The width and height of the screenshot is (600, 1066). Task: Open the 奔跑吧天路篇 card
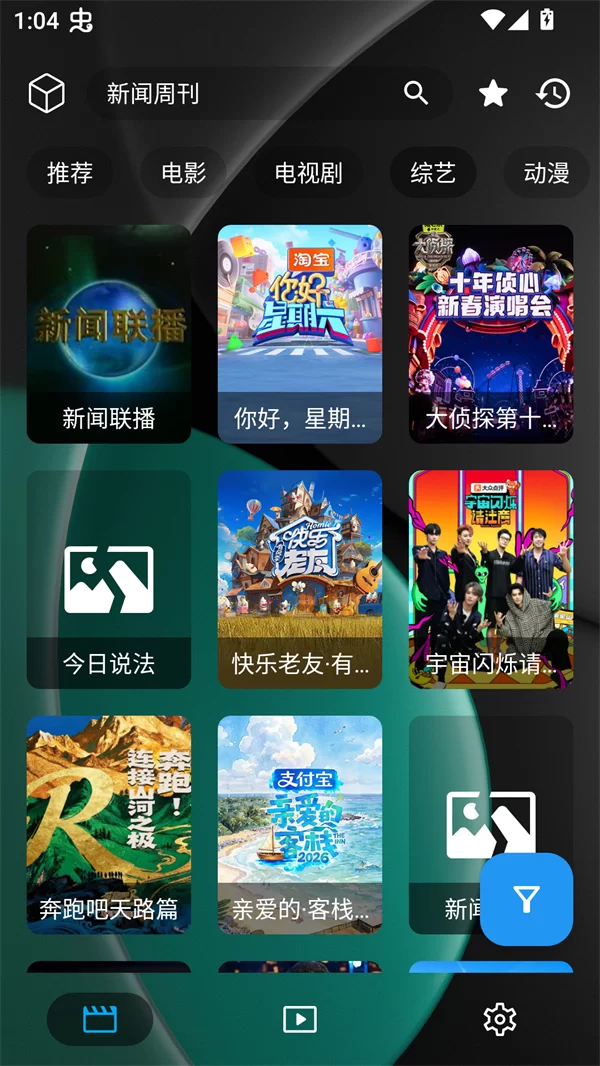[109, 824]
